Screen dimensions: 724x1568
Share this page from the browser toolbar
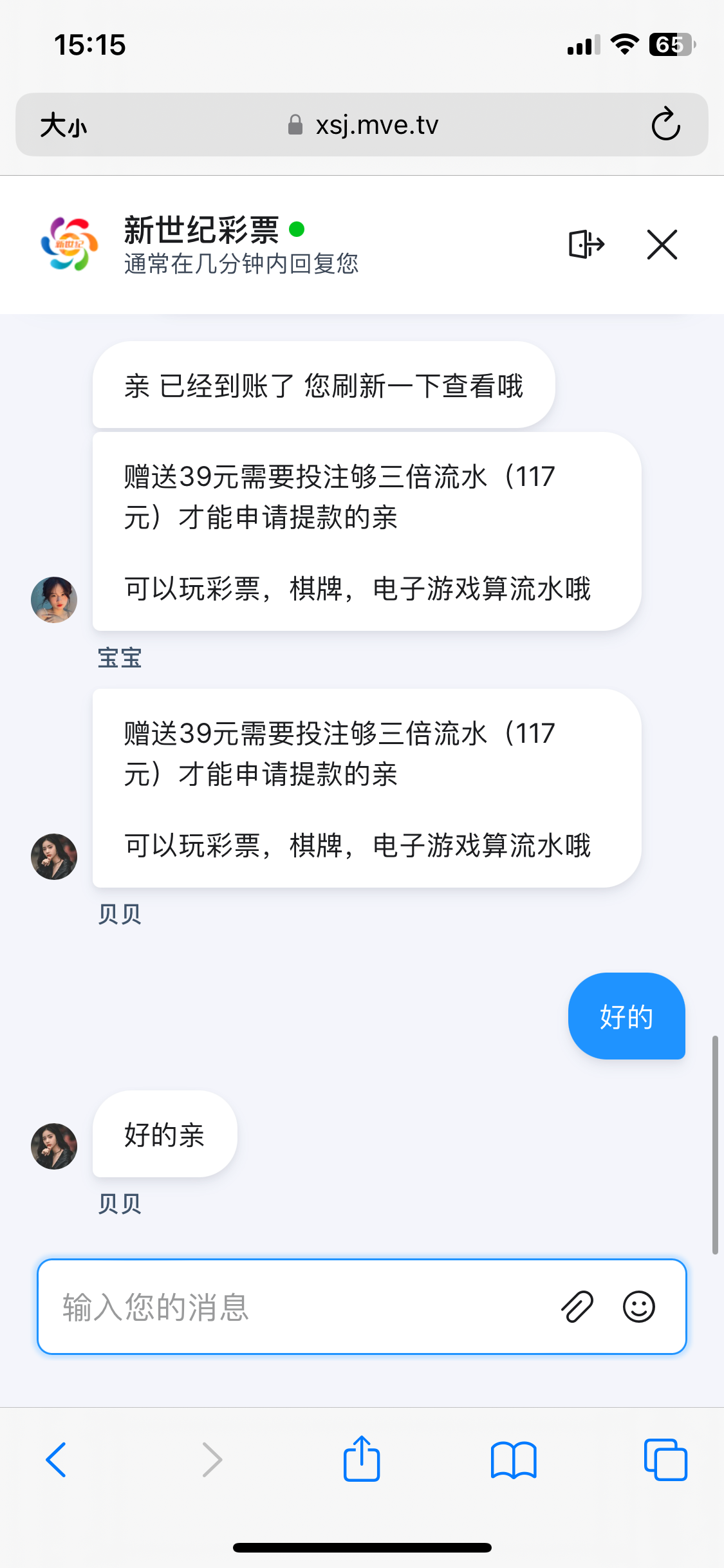click(x=362, y=1459)
